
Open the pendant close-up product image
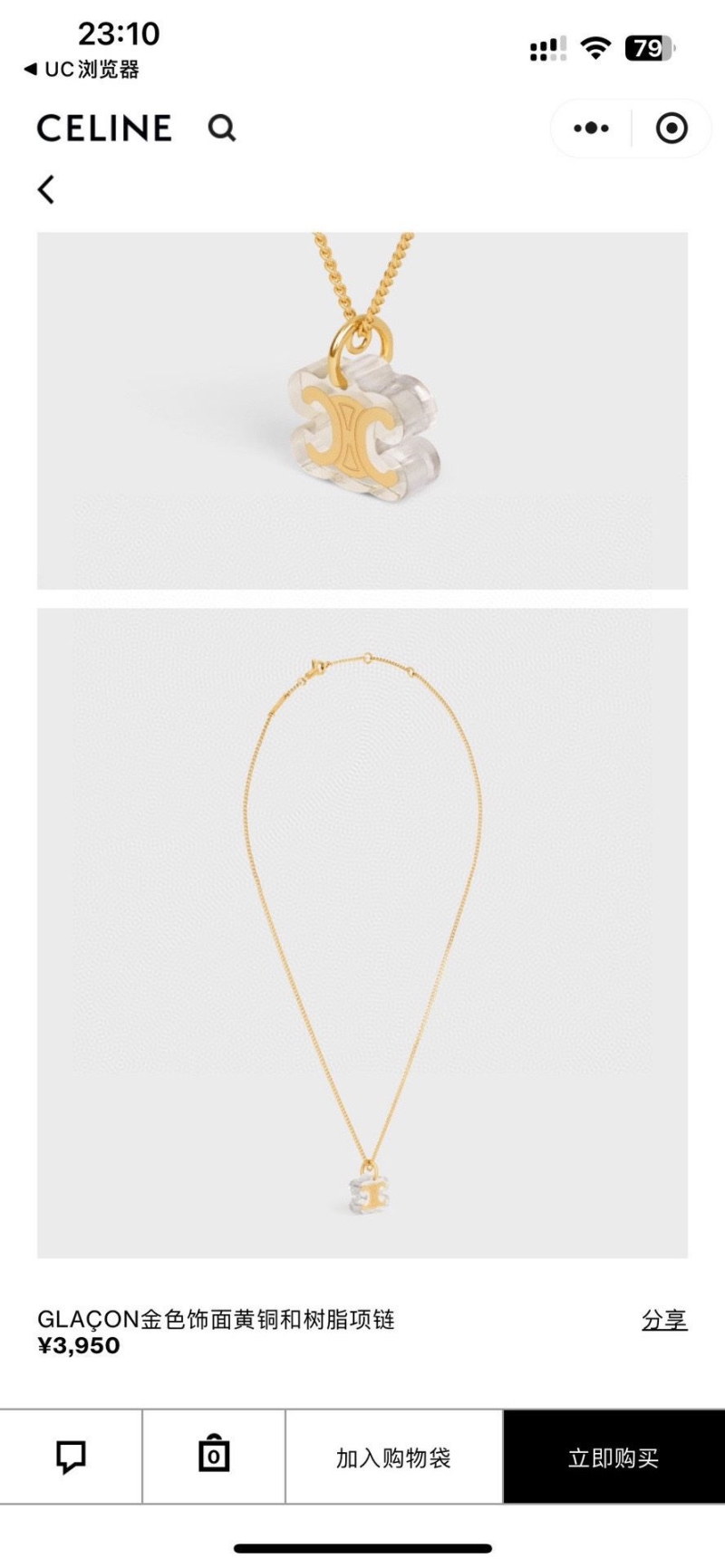coord(362,410)
